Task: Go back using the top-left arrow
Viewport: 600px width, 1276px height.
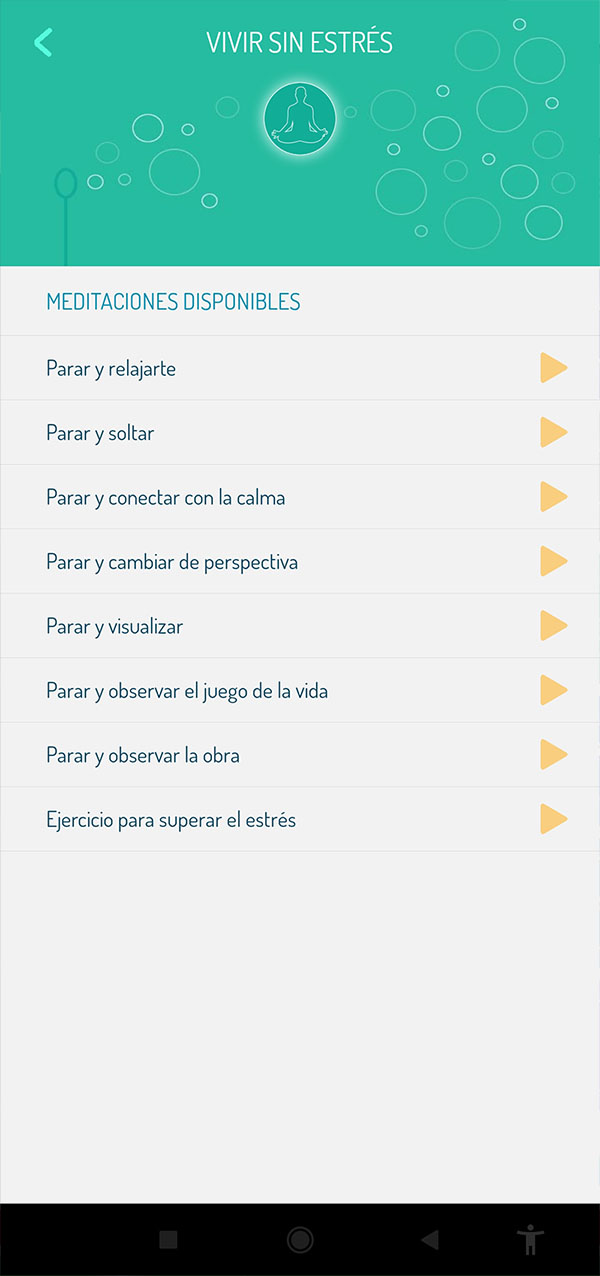Action: [x=43, y=42]
